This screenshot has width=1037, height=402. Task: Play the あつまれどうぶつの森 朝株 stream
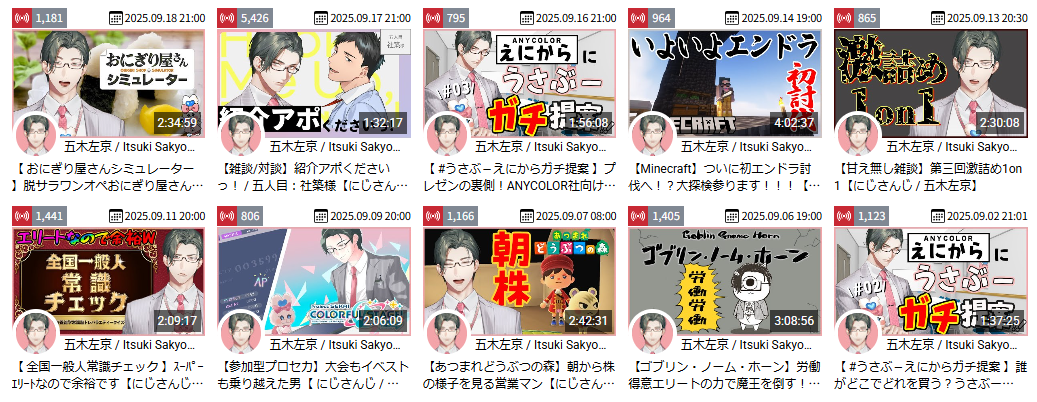[x=519, y=270]
